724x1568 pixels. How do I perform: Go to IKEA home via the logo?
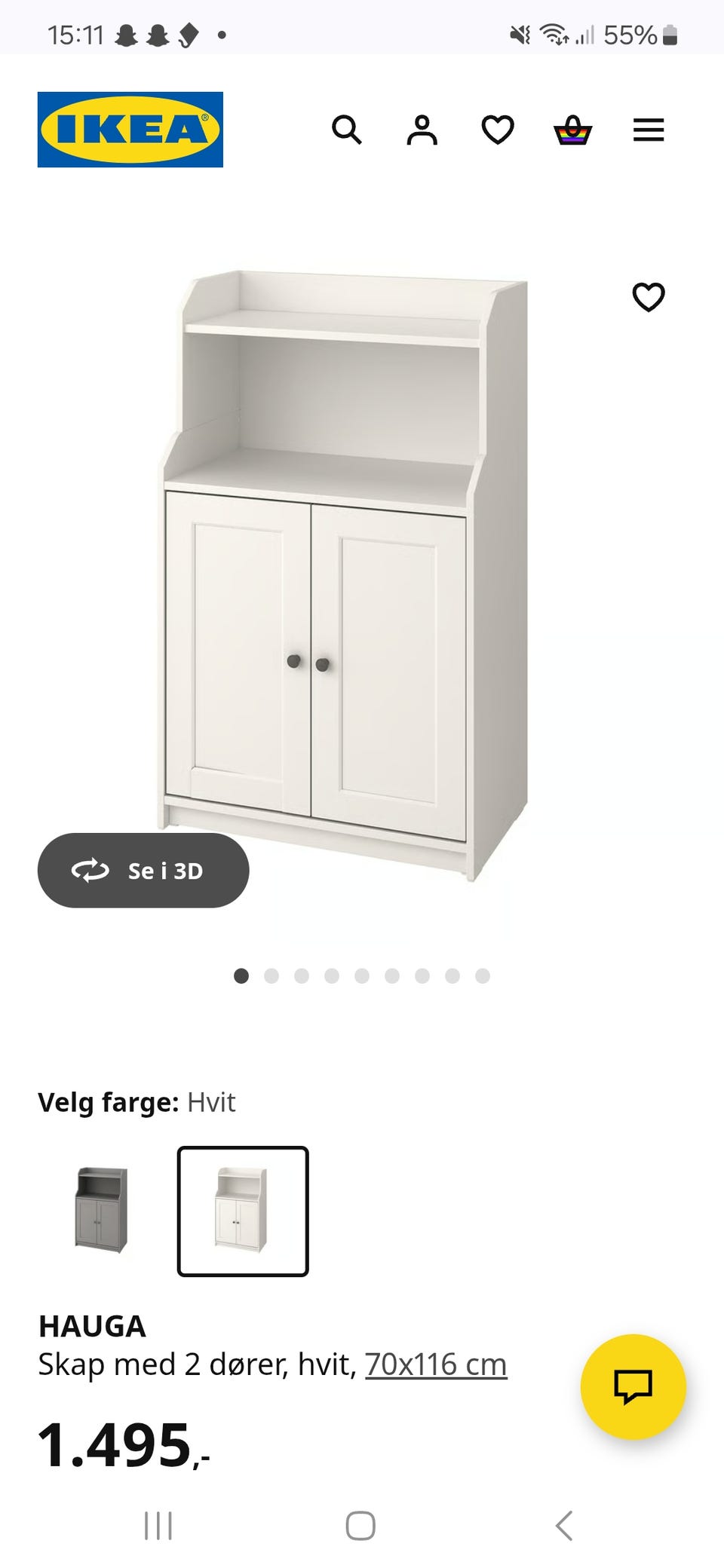tap(130, 130)
